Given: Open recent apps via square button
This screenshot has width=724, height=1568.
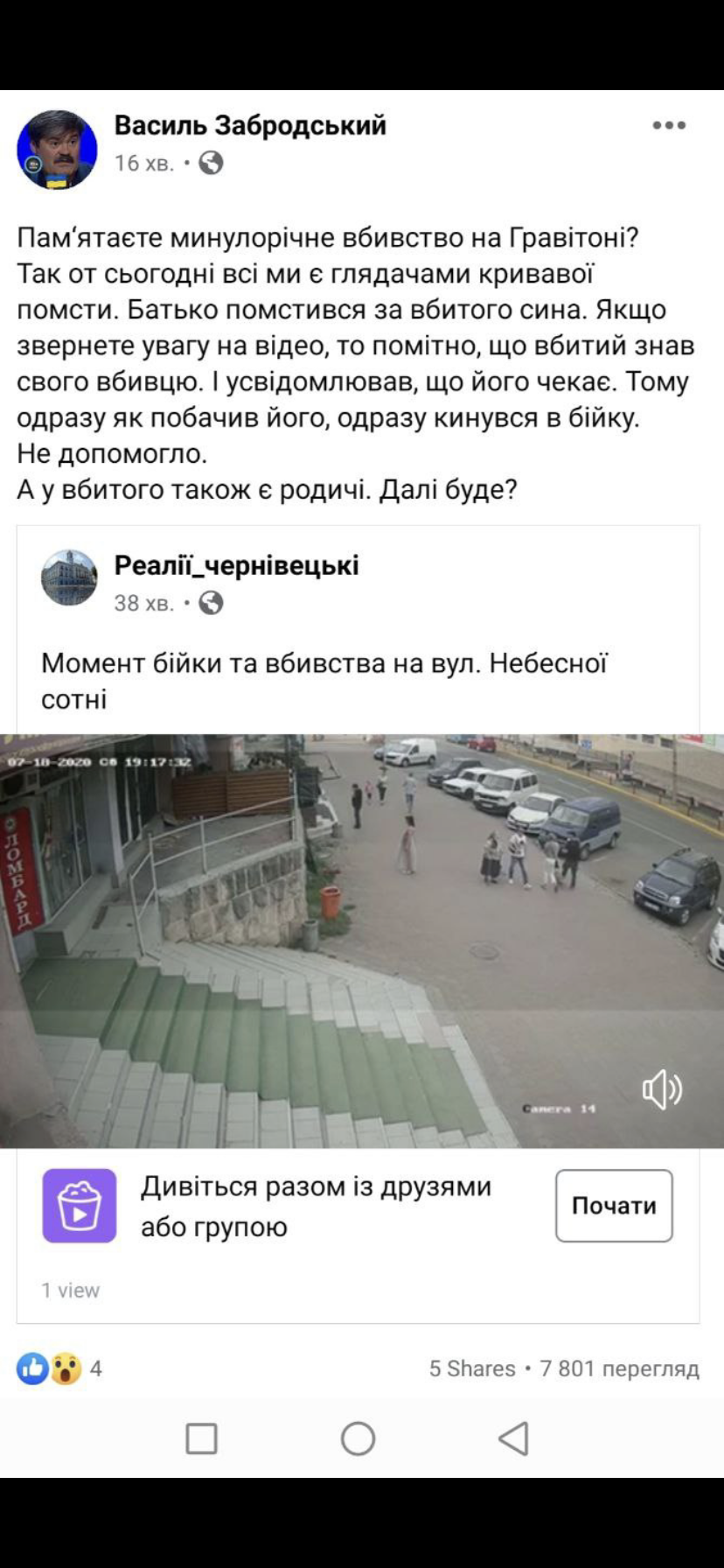Looking at the screenshot, I should point(201,1438).
